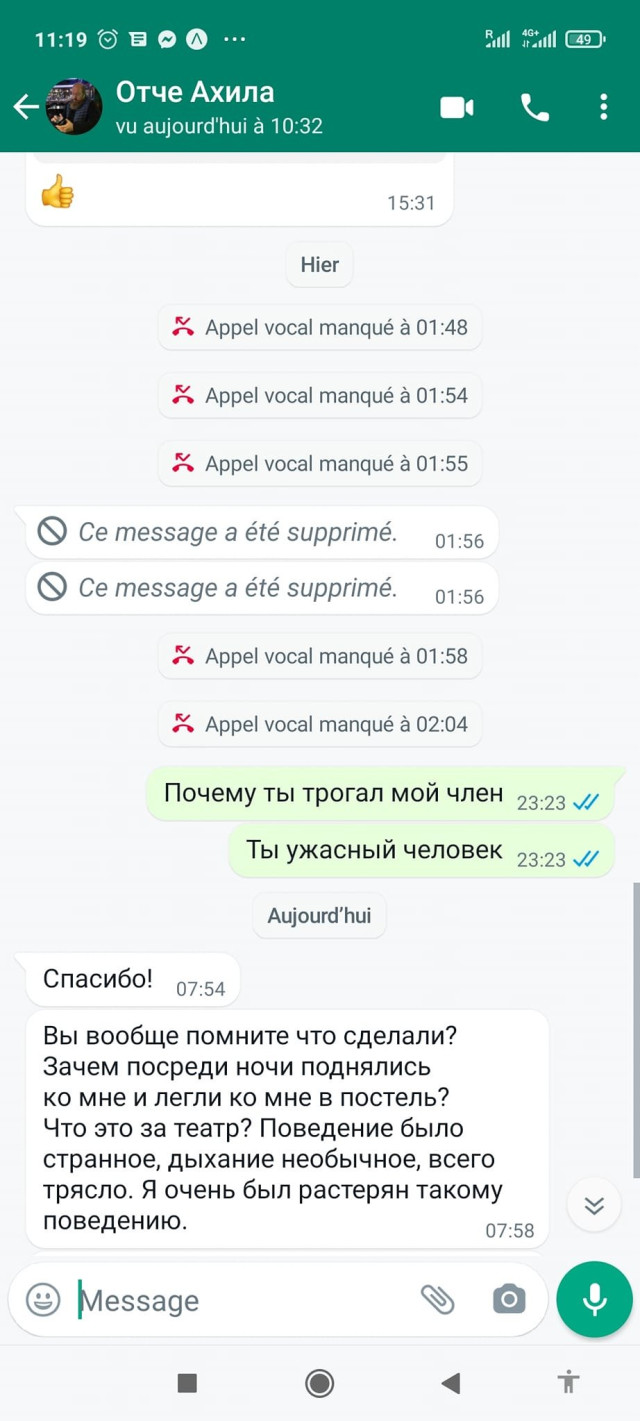Open the emoji picker
Screen dimensions: 640x1421
tap(43, 1299)
